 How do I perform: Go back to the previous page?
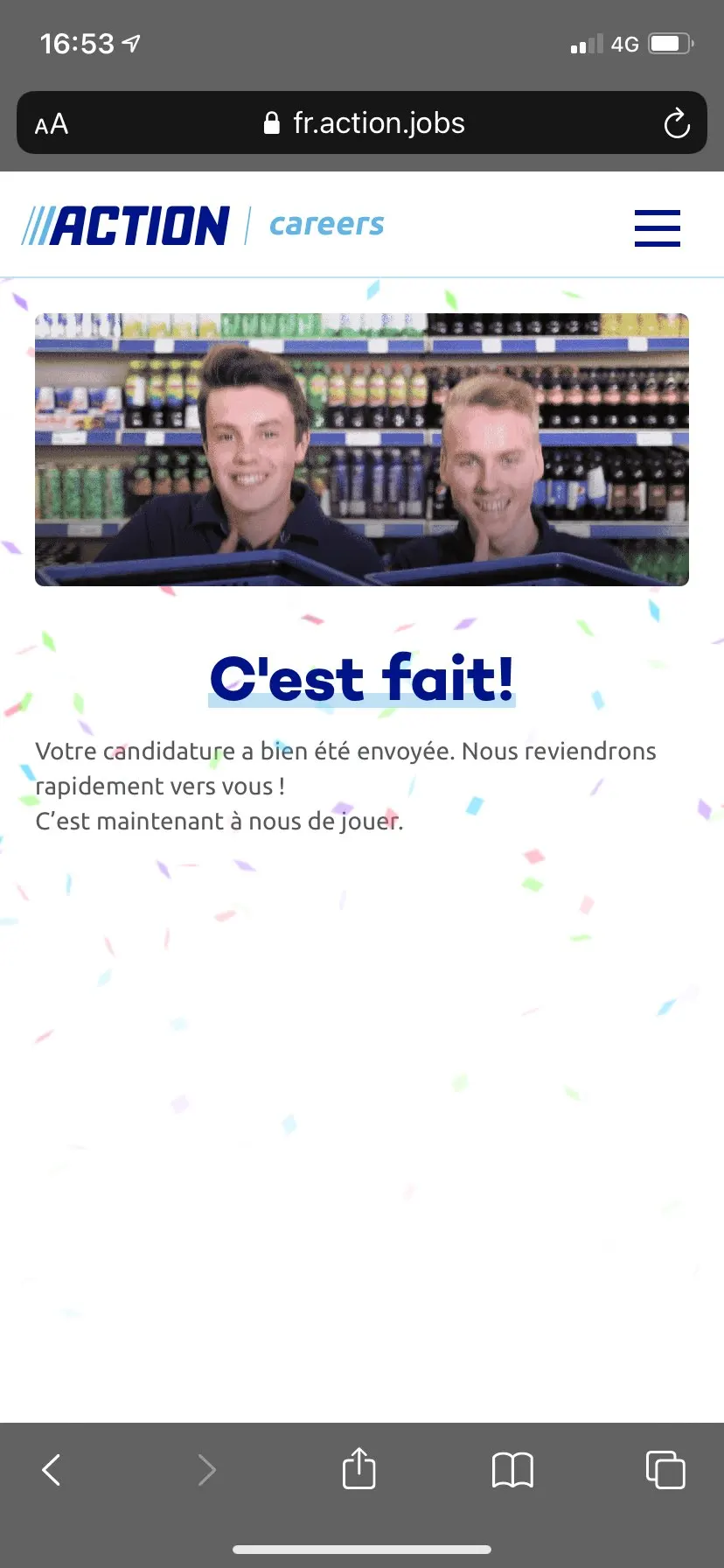click(x=52, y=1469)
